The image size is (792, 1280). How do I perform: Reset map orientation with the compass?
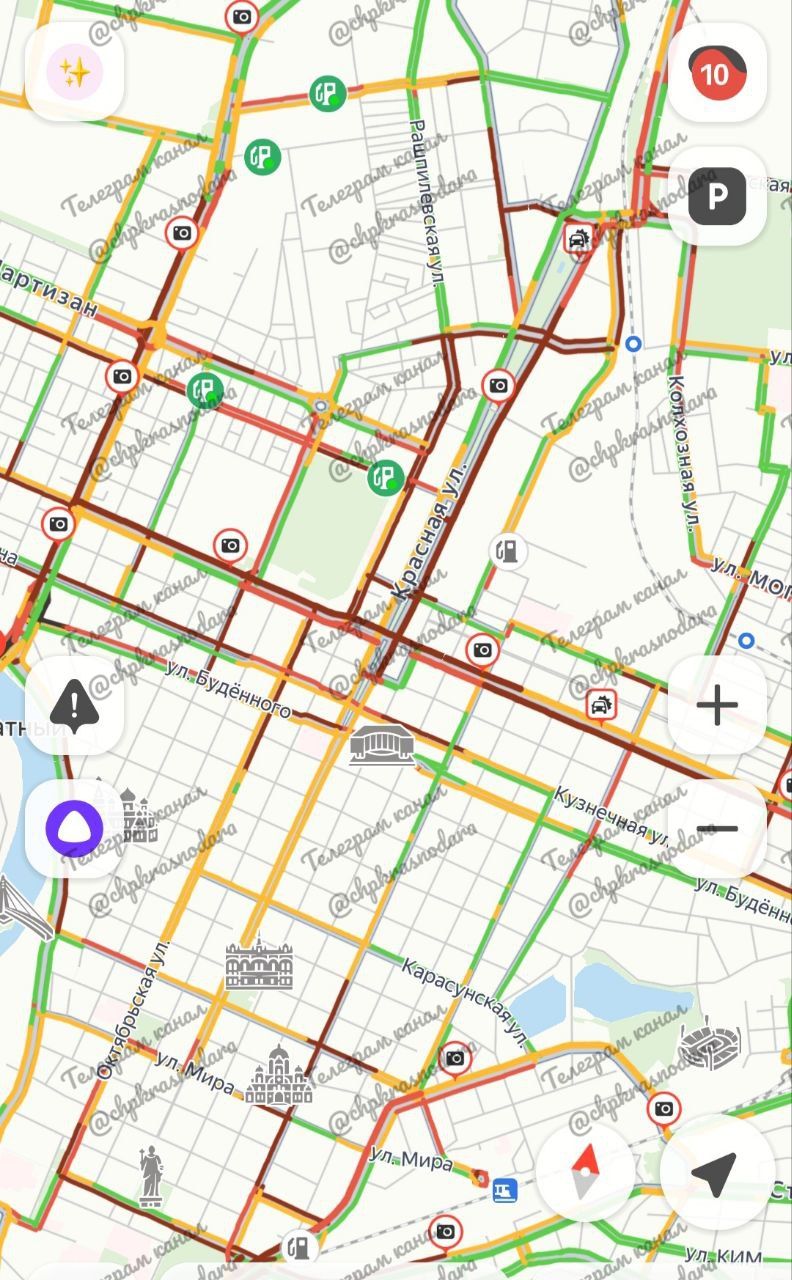click(x=585, y=1171)
